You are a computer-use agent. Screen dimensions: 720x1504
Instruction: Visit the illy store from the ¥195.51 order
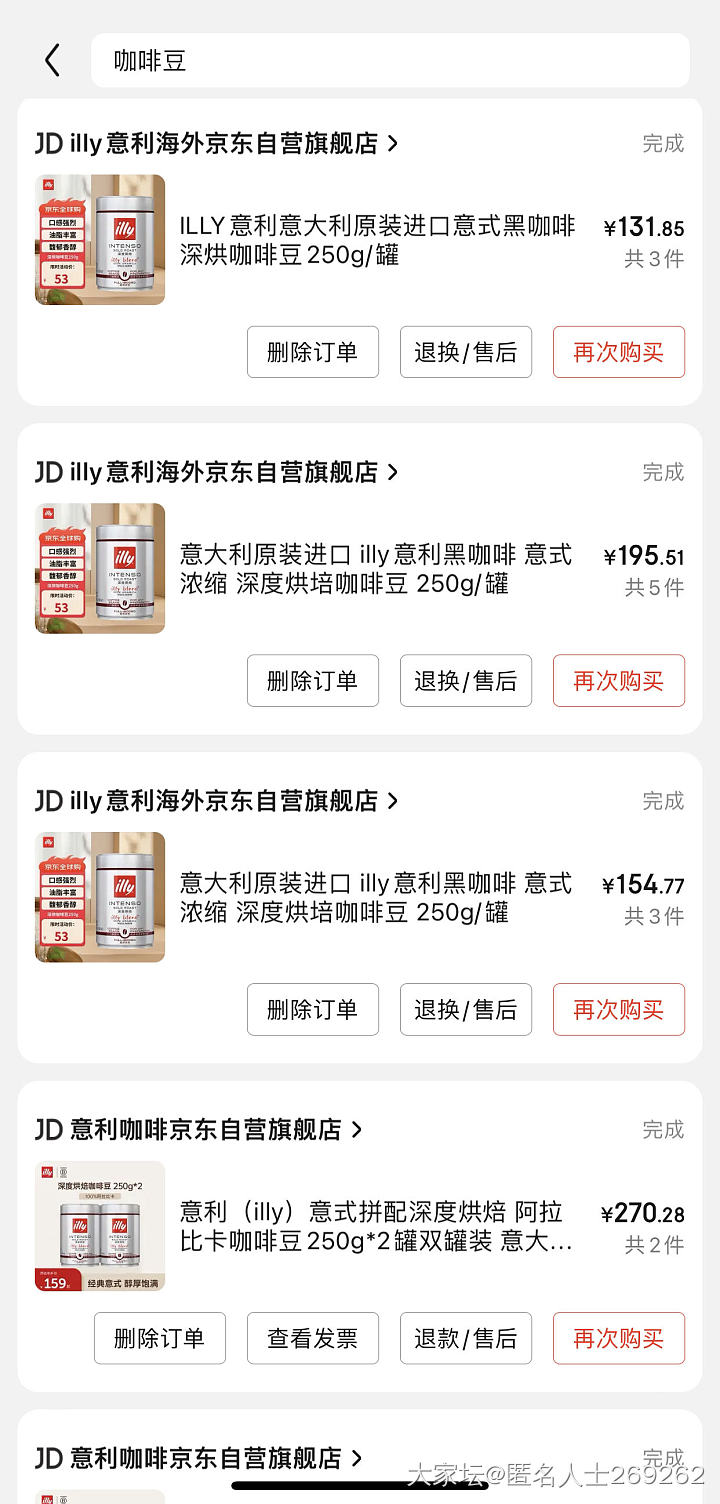tap(217, 471)
